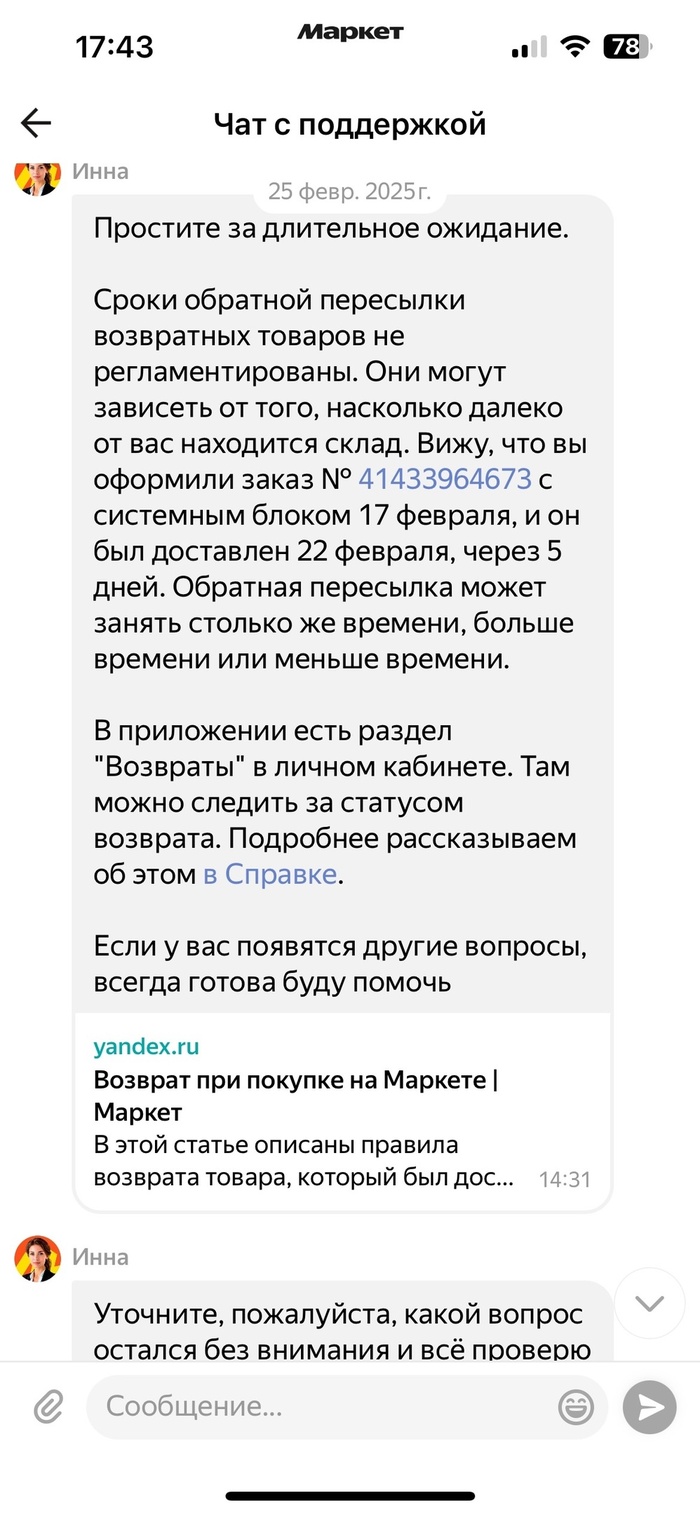This screenshot has width=700, height=1515.
Task: Open the emoji picker
Action: [576, 1408]
